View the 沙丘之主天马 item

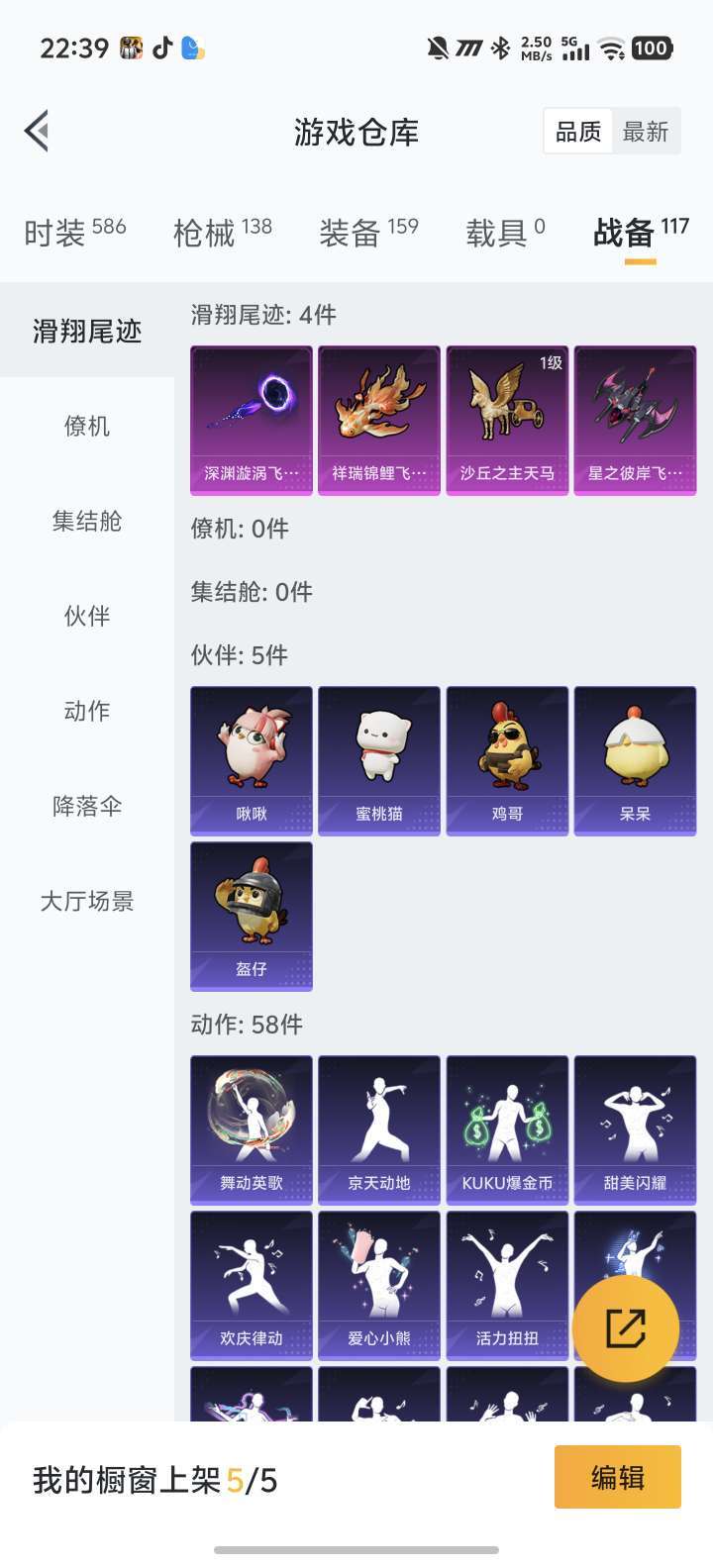click(507, 420)
